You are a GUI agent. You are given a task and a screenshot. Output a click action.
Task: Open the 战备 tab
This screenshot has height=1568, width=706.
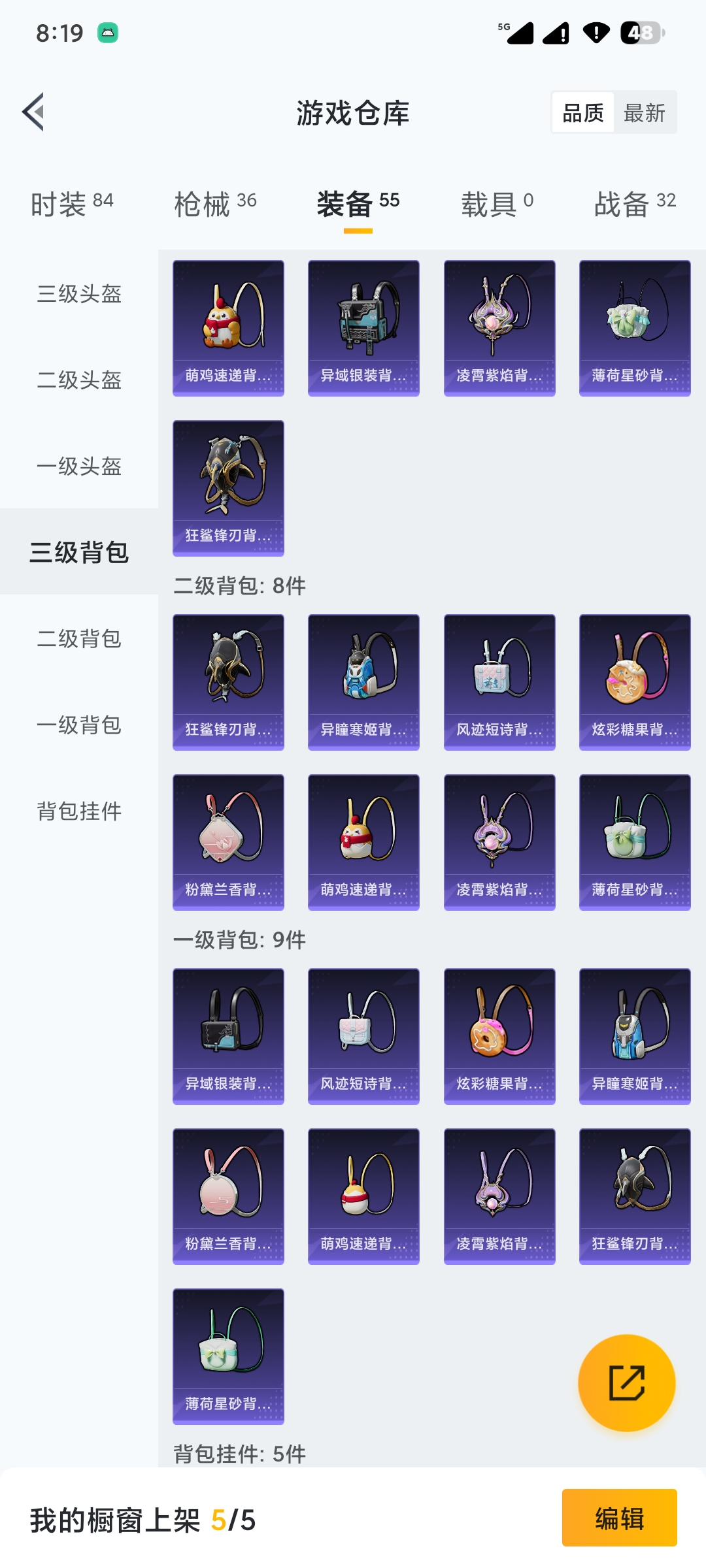click(x=634, y=204)
